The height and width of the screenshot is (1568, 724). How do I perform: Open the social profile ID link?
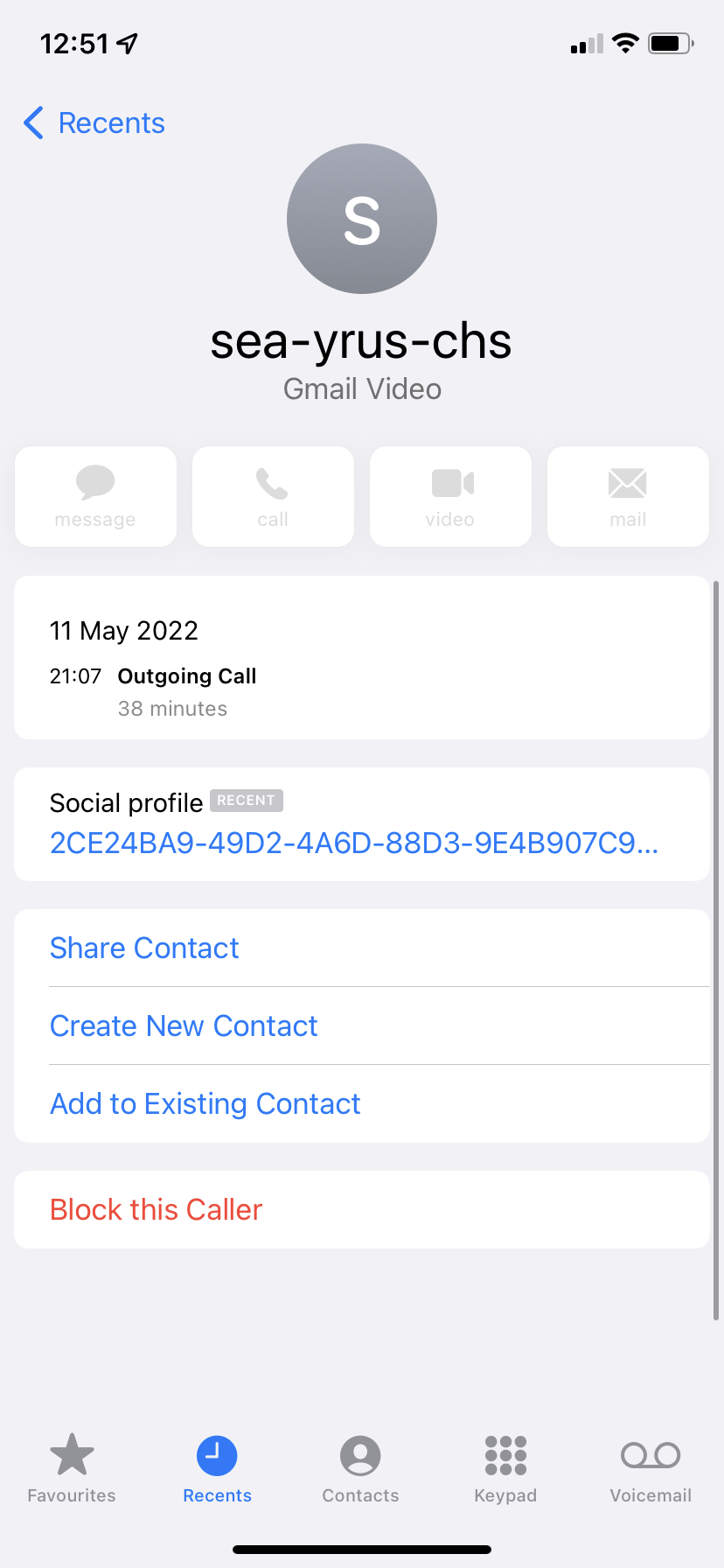click(x=353, y=843)
